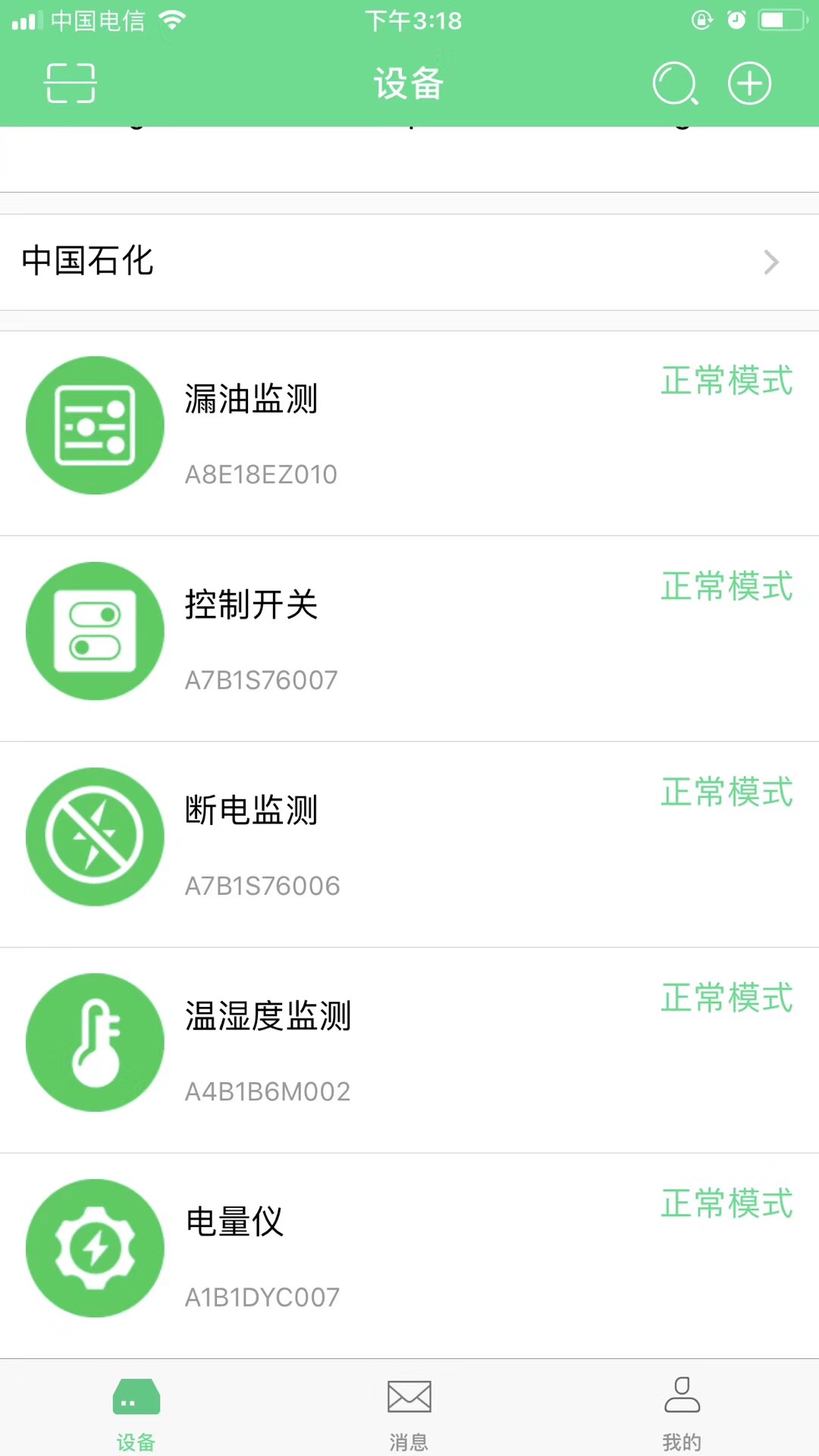The height and width of the screenshot is (1456, 819).
Task: Open the search magnifier icon
Action: pos(675,83)
